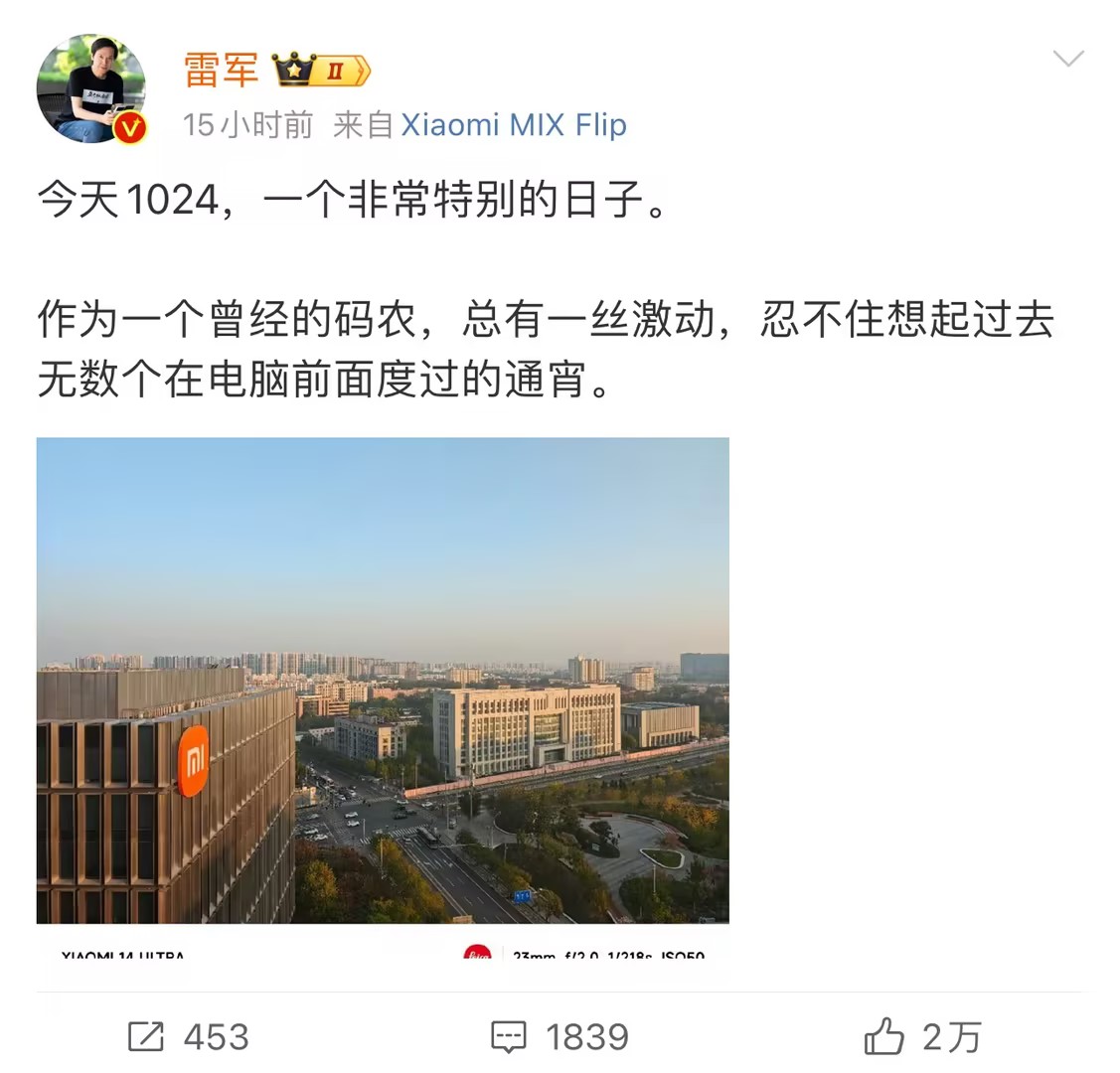Expand the post options chevron
Screen dimensions: 1120x1073
1067,59
